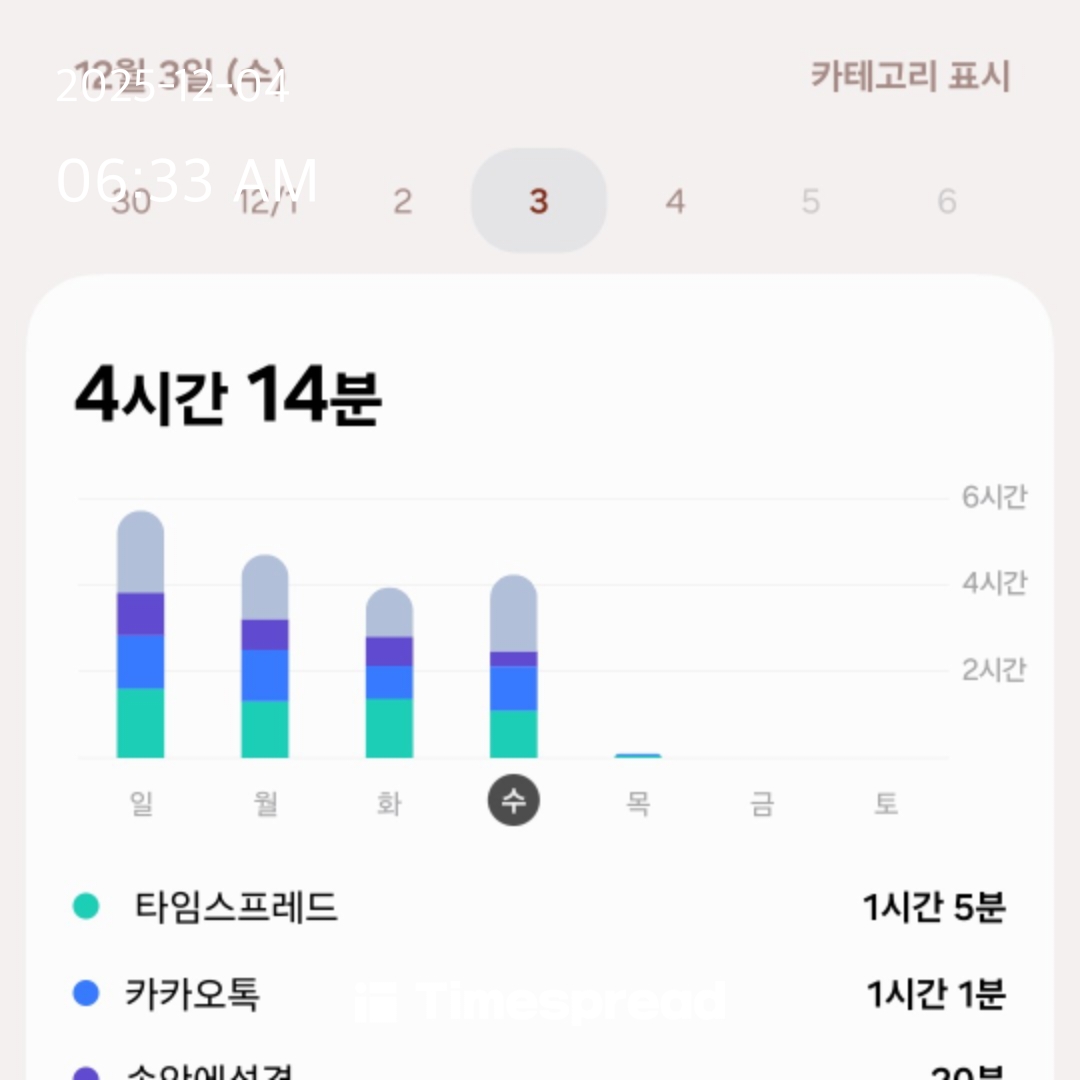Tap the 월 bar in the usage chart
This screenshot has height=1080, width=1080.
[265, 660]
